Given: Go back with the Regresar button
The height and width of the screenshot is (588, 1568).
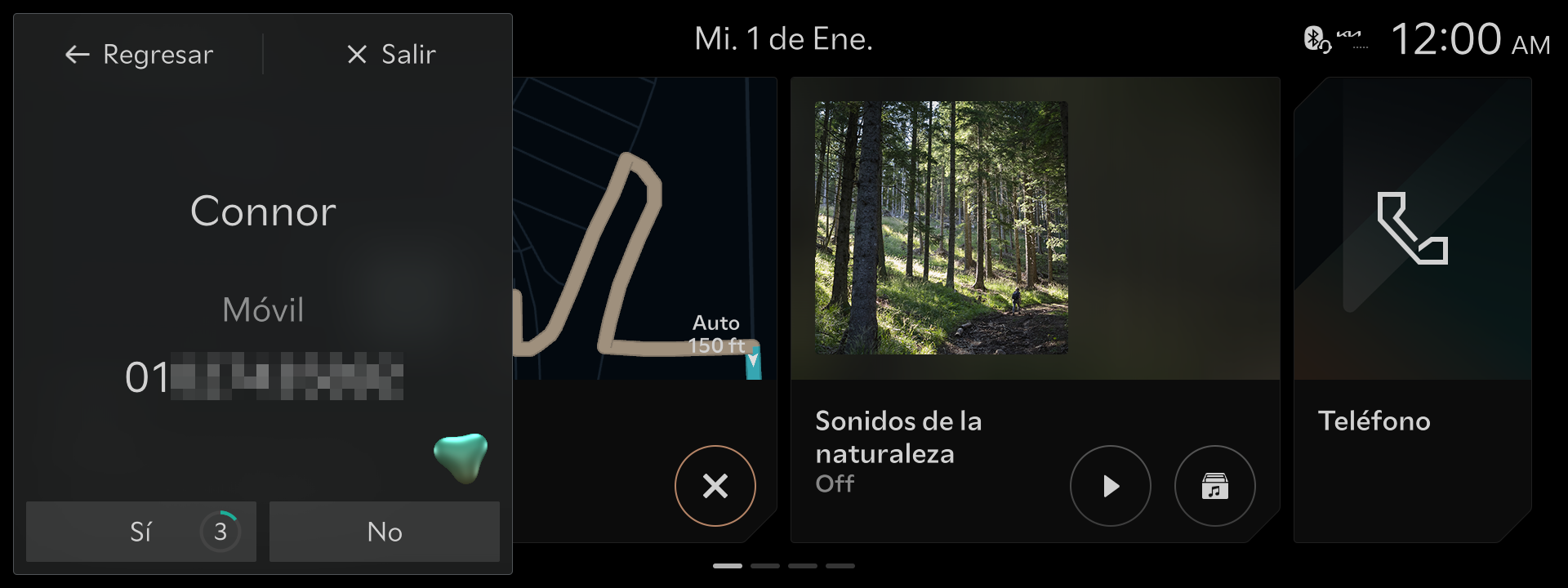Looking at the screenshot, I should tap(139, 55).
